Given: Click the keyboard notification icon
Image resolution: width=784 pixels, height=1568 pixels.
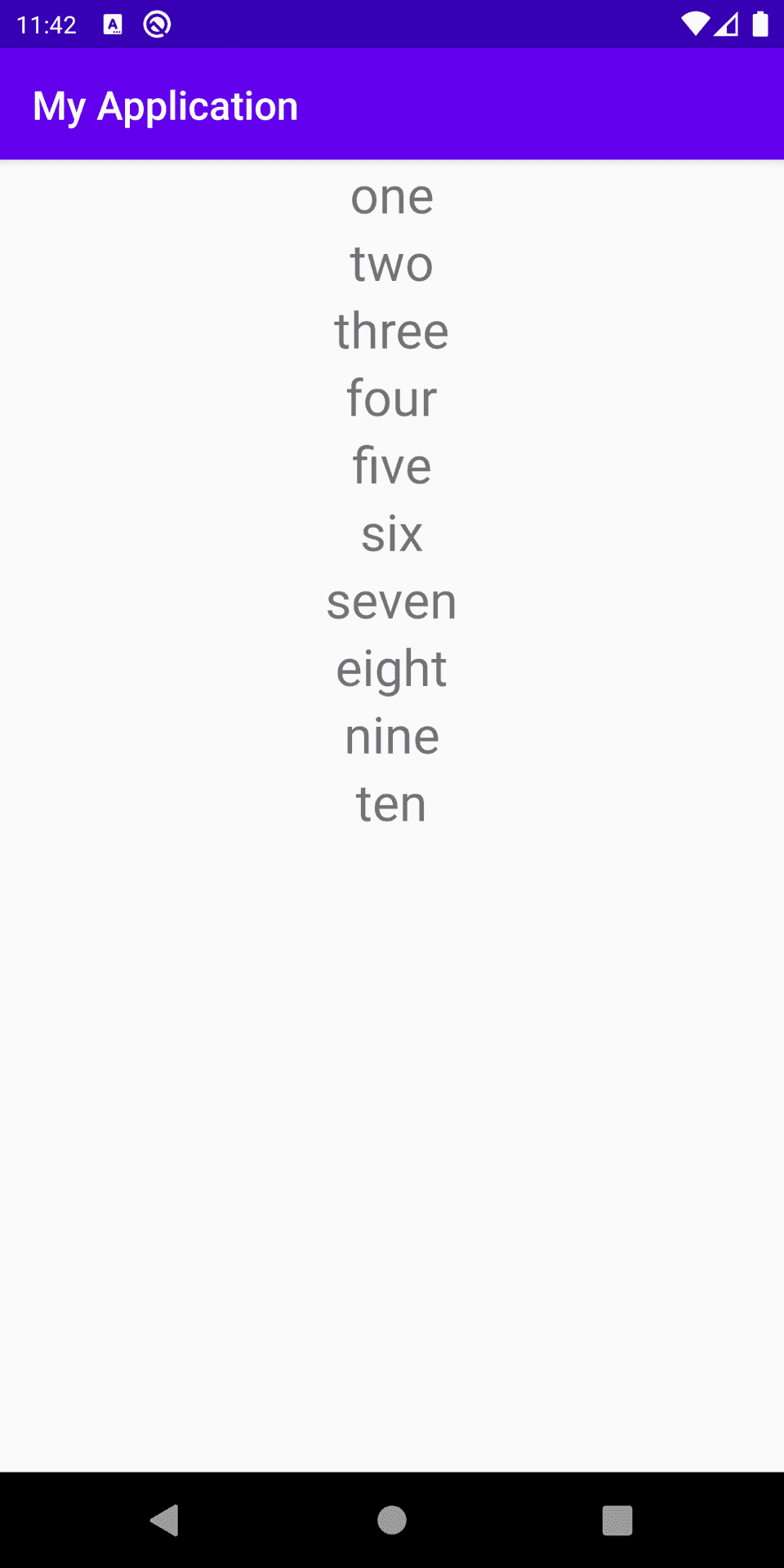Looking at the screenshot, I should (x=113, y=24).
